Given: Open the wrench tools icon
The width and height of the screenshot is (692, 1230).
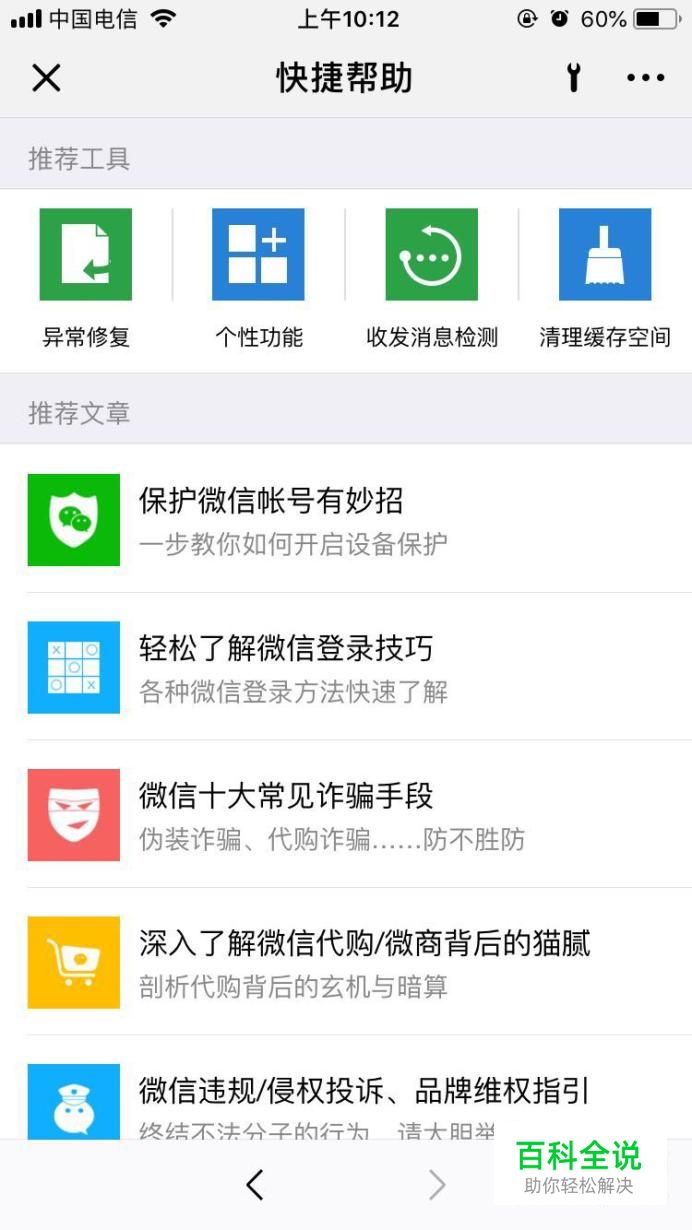Looking at the screenshot, I should (574, 78).
